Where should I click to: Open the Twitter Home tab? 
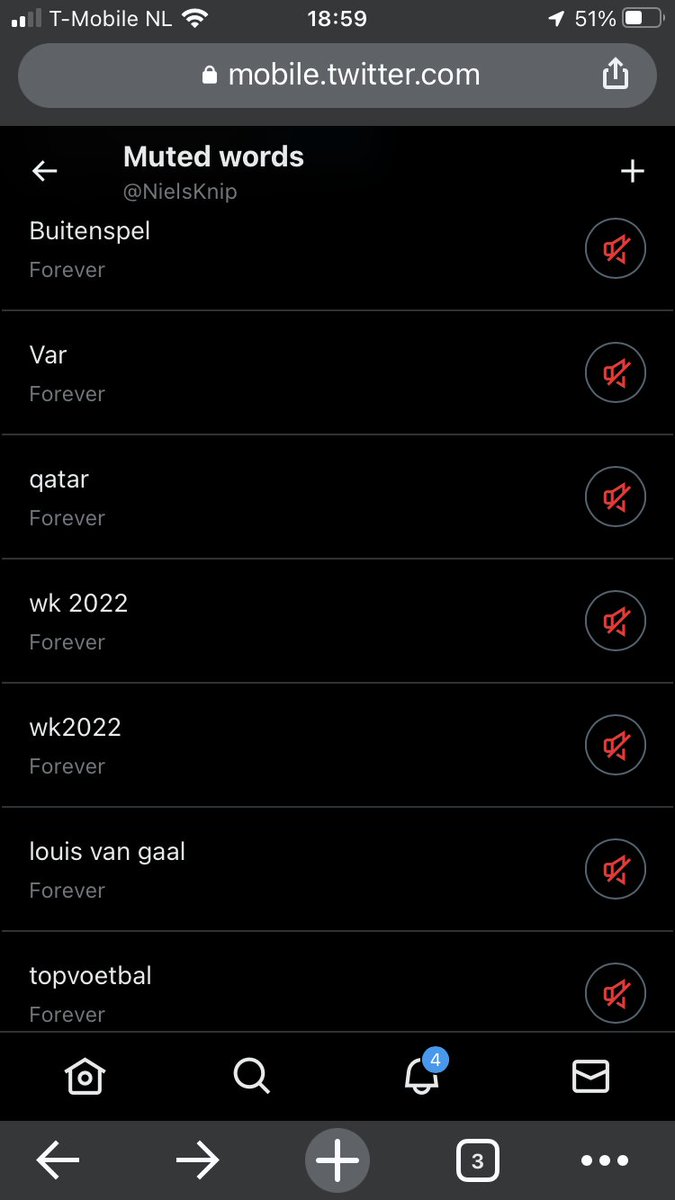pyautogui.click(x=85, y=1076)
